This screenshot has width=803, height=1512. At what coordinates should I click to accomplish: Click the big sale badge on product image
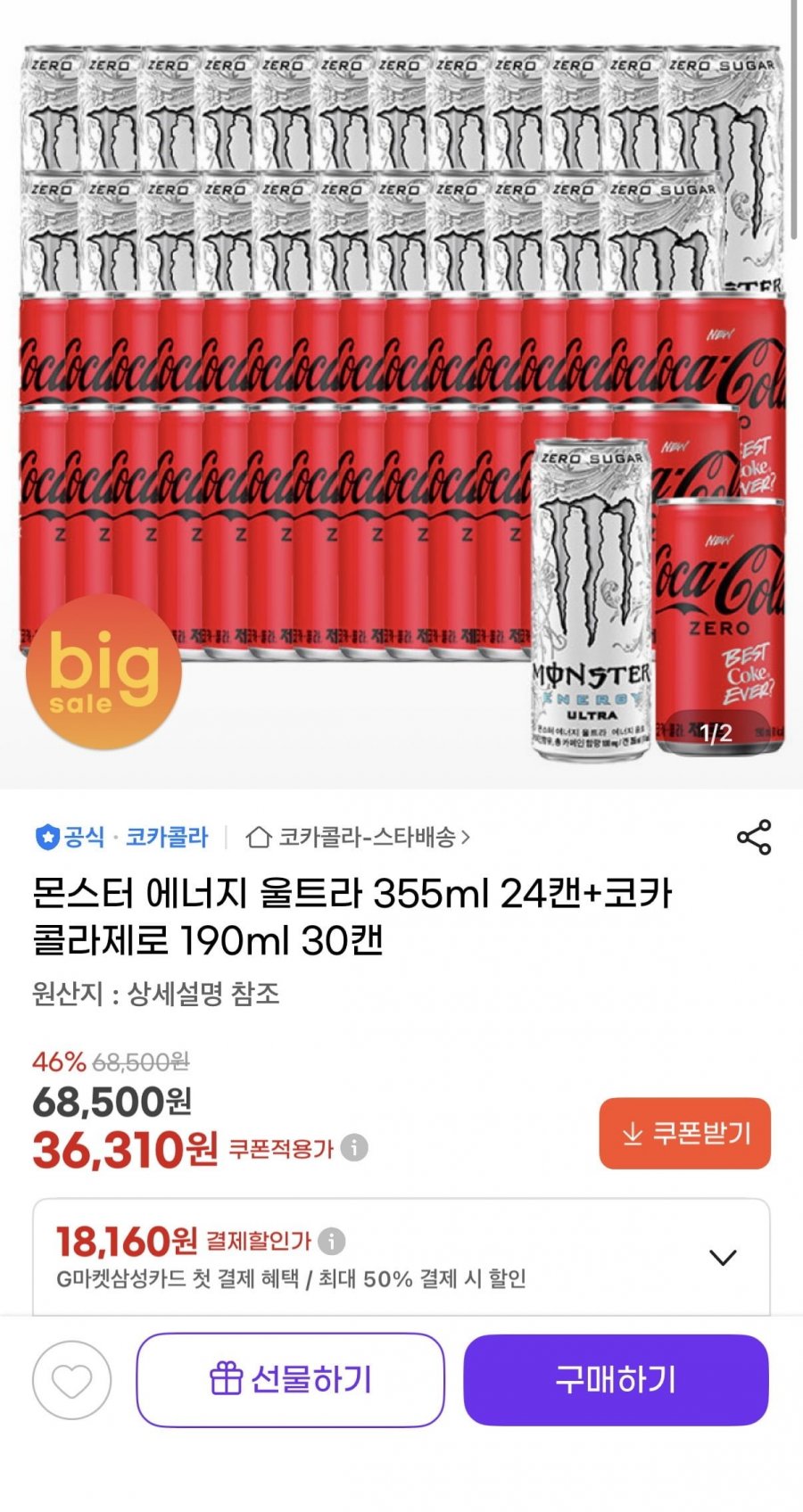(103, 671)
